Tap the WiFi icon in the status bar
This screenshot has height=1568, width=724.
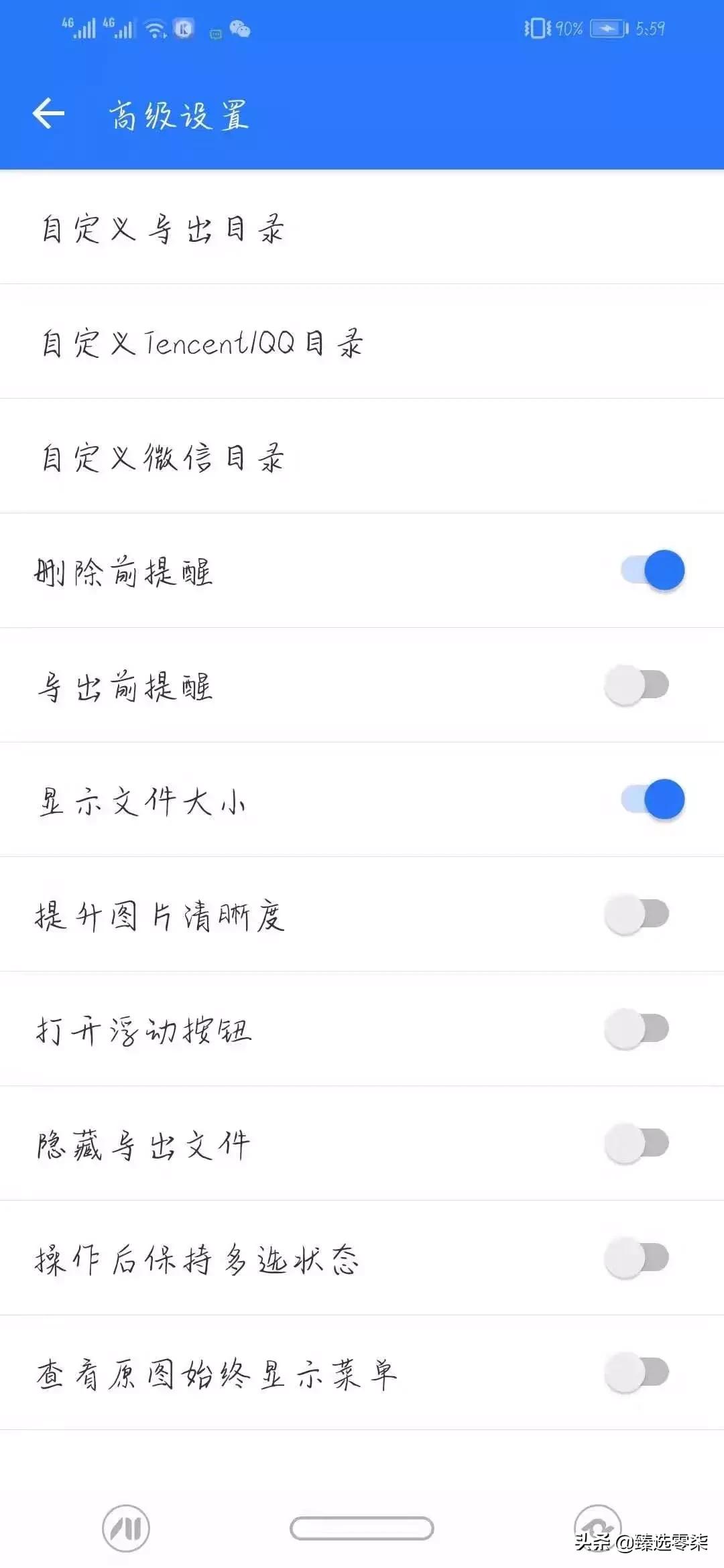coord(156,28)
